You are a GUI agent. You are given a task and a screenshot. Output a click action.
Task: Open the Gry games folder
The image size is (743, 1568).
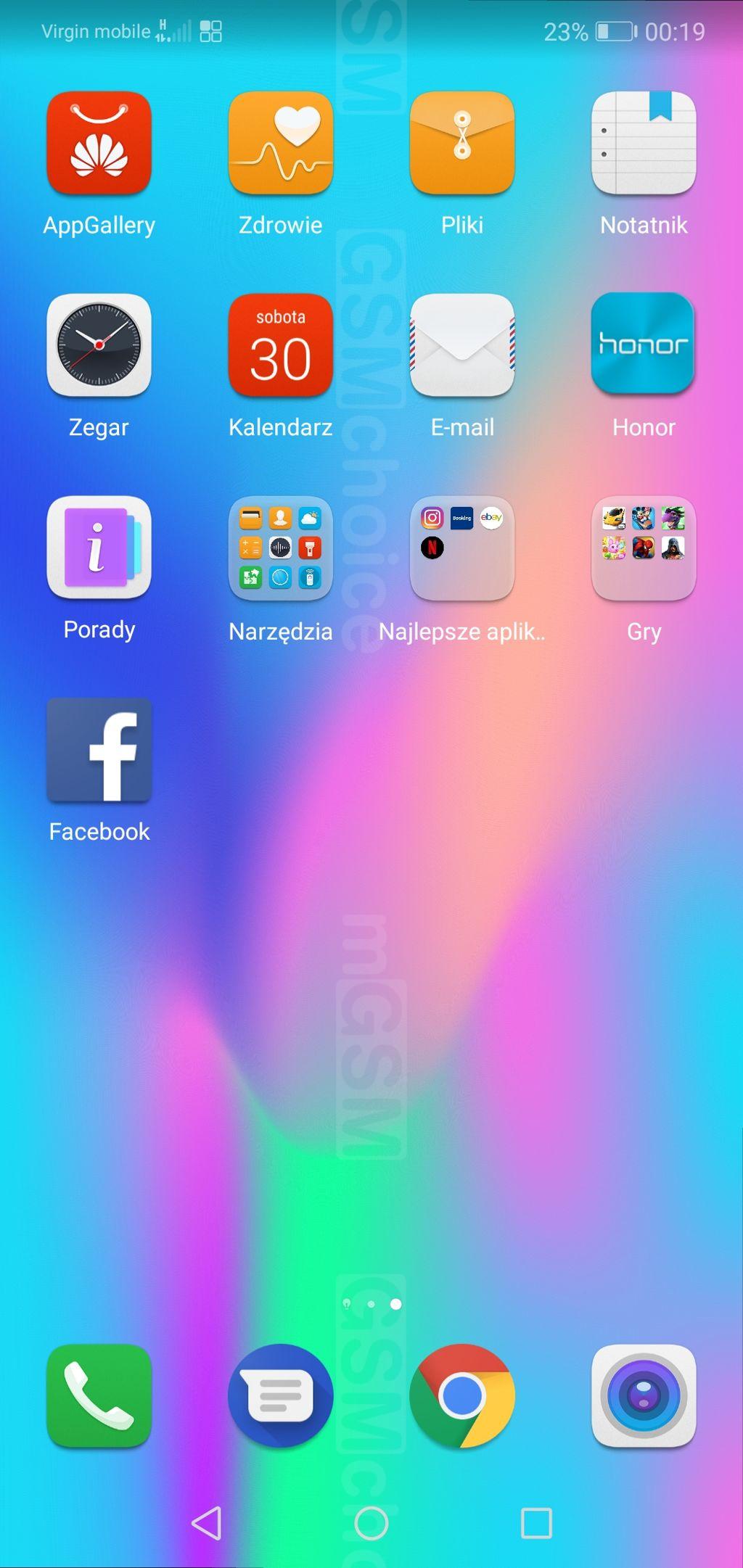tap(644, 548)
